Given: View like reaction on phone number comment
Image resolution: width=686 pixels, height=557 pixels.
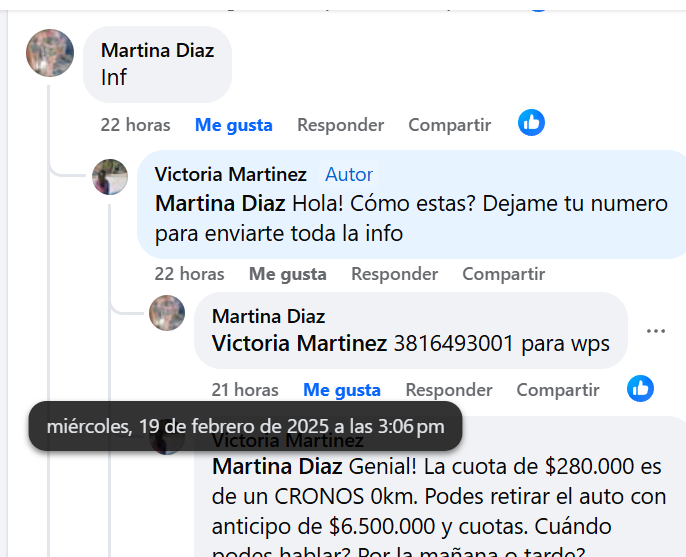Looking at the screenshot, I should coord(640,388).
